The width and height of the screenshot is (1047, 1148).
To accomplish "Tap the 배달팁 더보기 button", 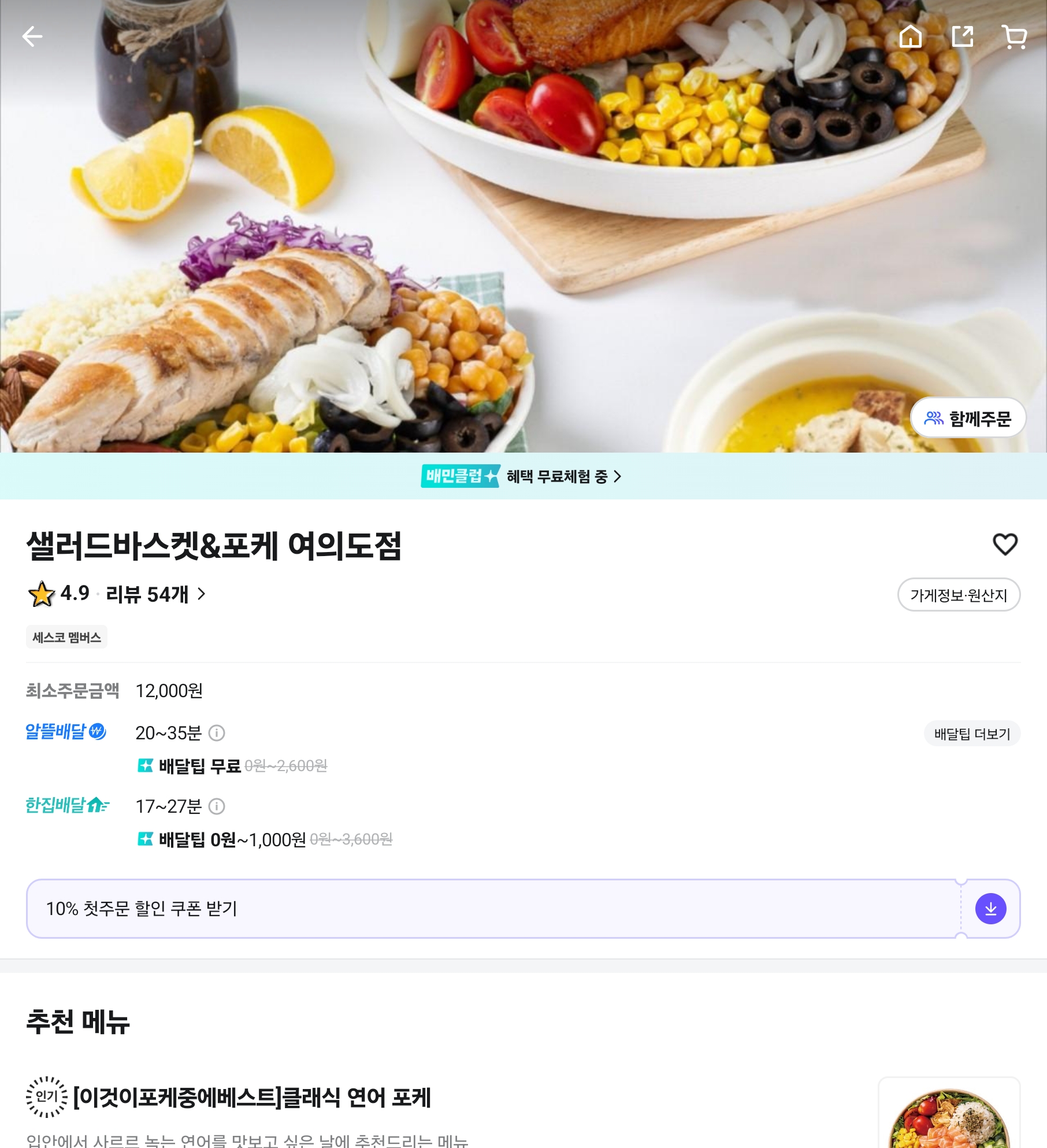I will click(972, 734).
